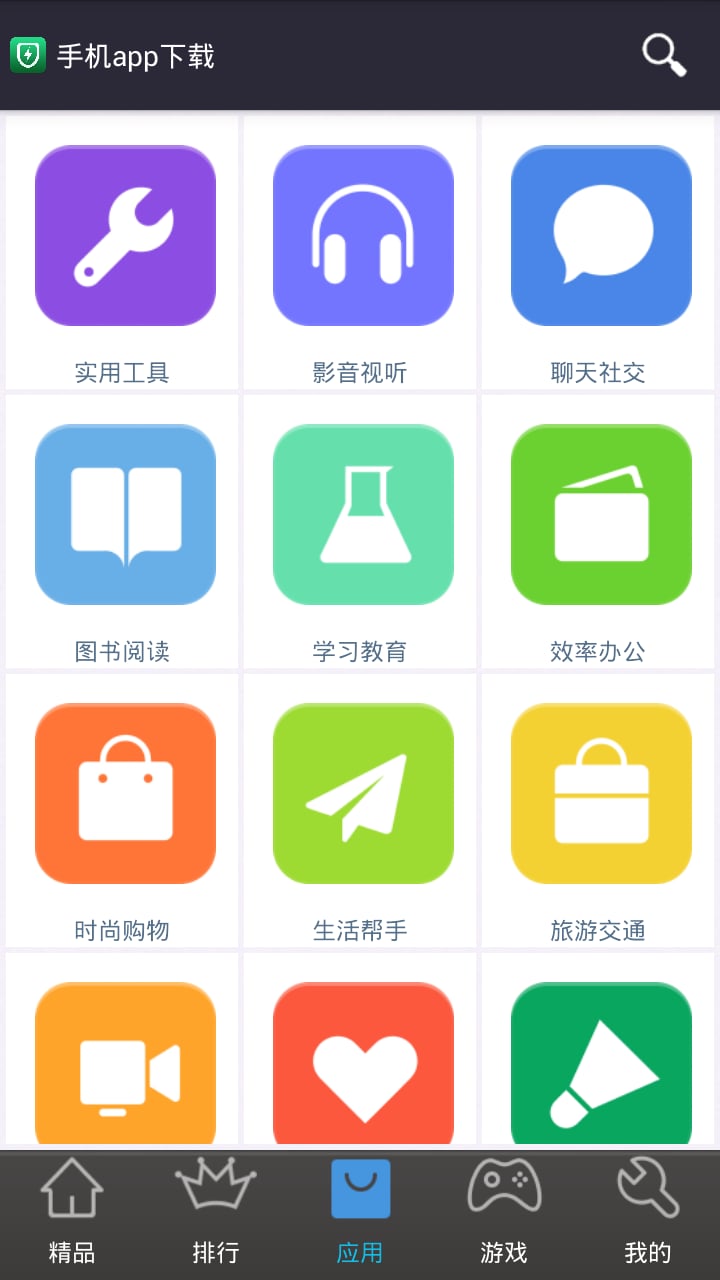Tap the highlighted 应用 bag icon
This screenshot has width=720, height=1280.
pyautogui.click(x=361, y=1190)
